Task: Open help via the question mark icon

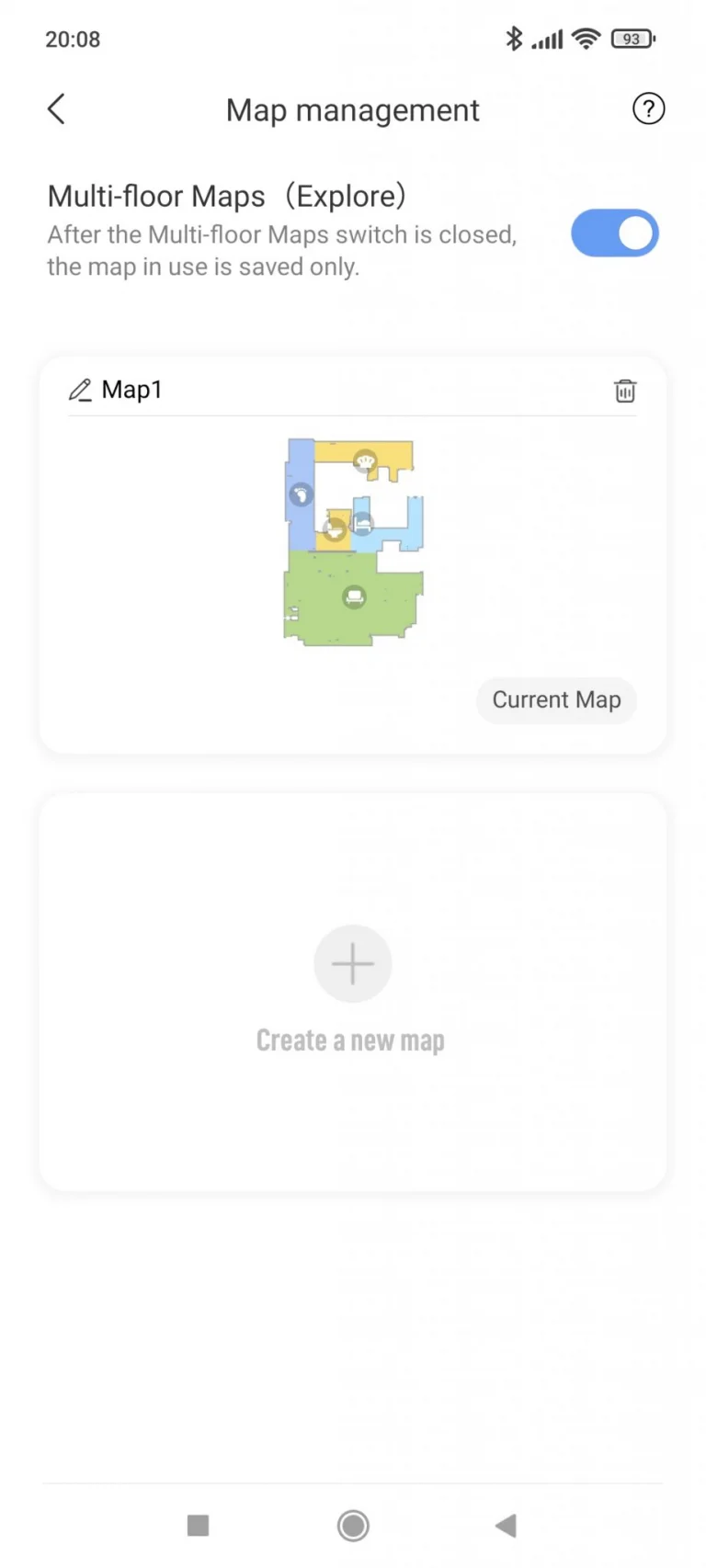Action: pos(649,108)
